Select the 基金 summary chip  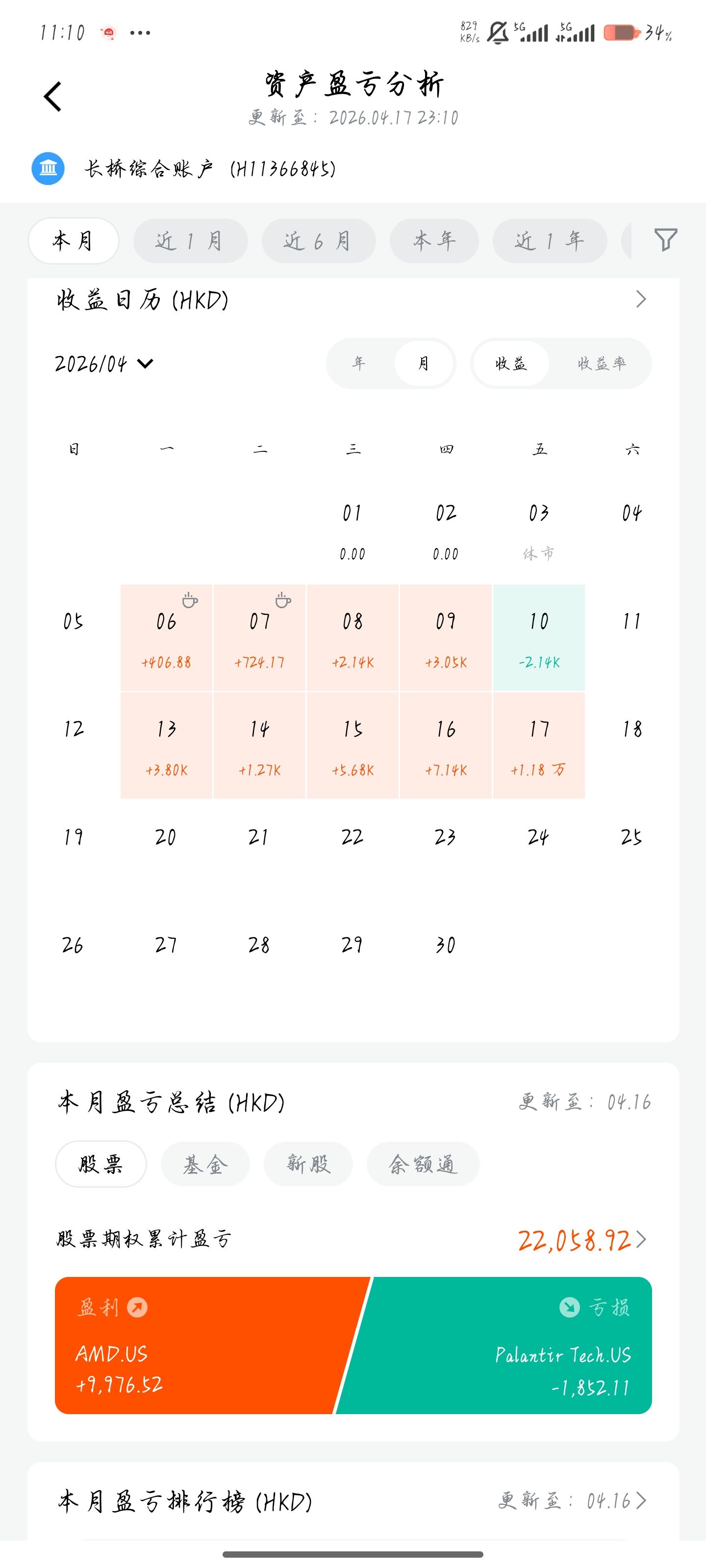(x=205, y=1164)
